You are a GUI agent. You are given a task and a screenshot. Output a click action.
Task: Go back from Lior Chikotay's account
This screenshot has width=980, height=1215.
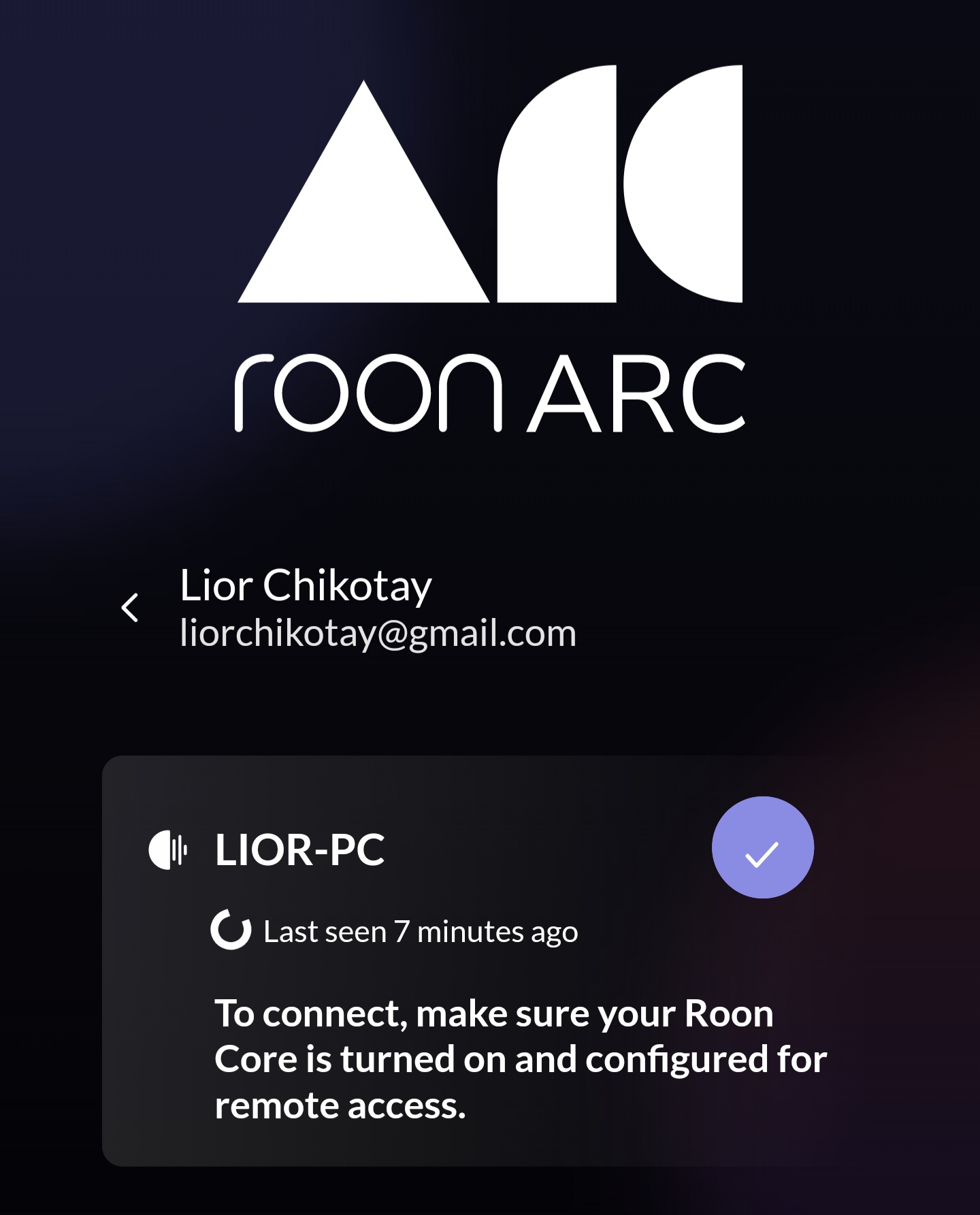coord(130,607)
